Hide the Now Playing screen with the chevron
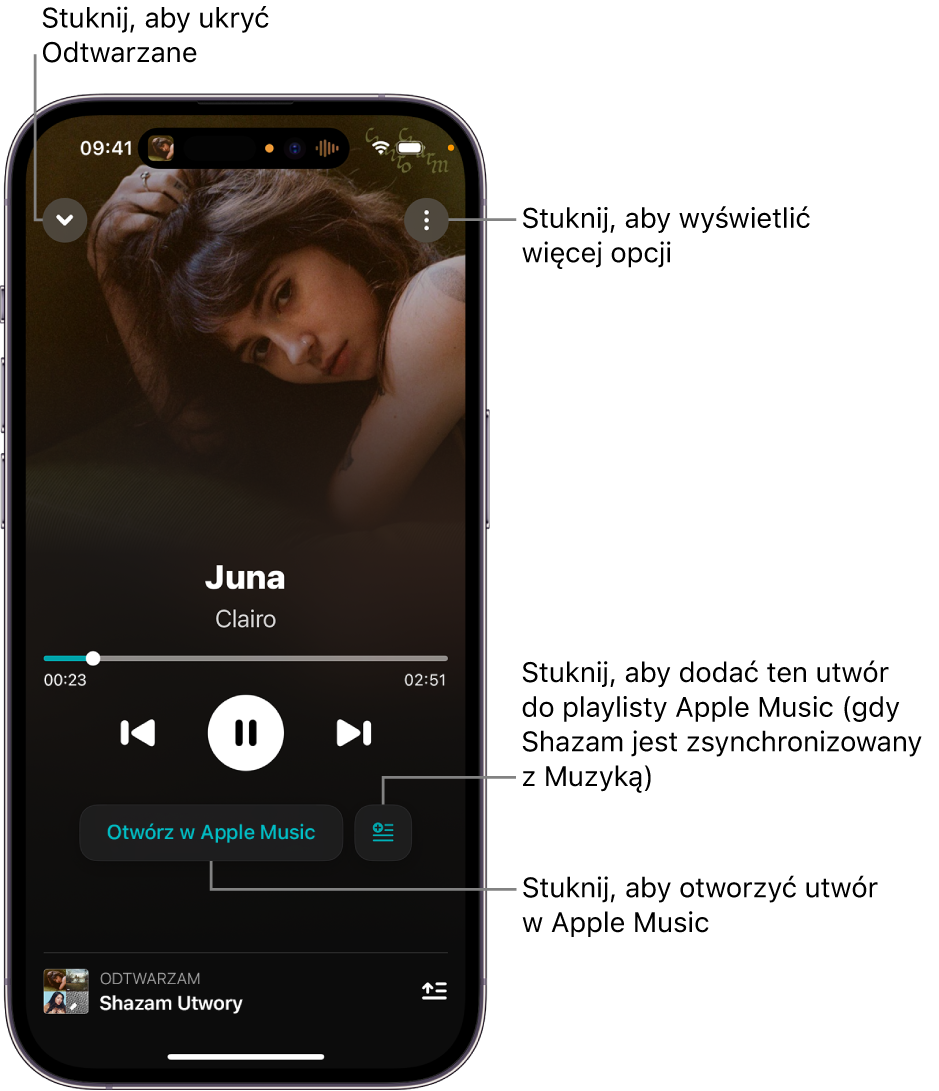 click(65, 220)
